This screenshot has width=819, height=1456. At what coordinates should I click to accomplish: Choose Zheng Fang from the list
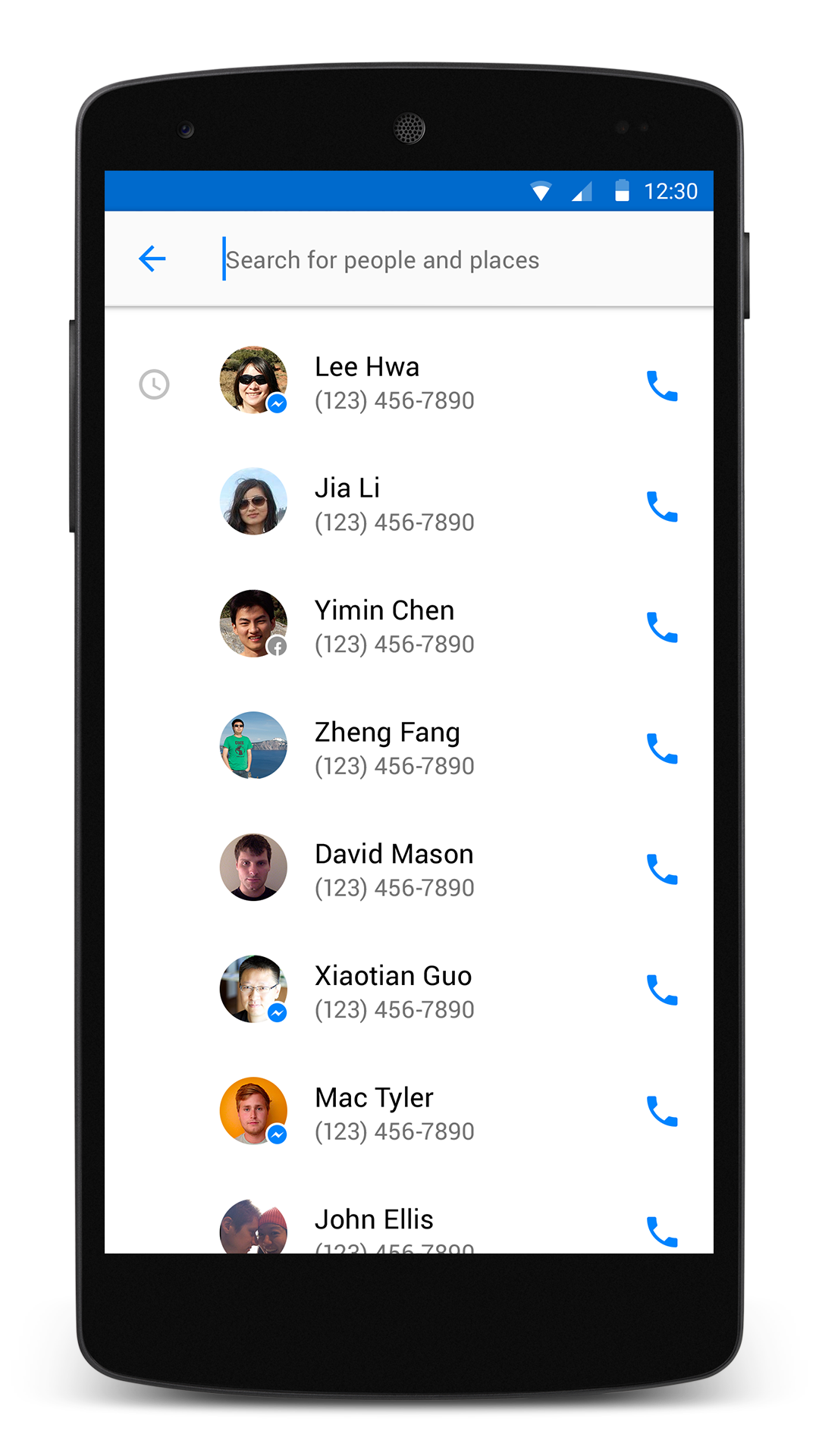pyautogui.click(x=409, y=748)
